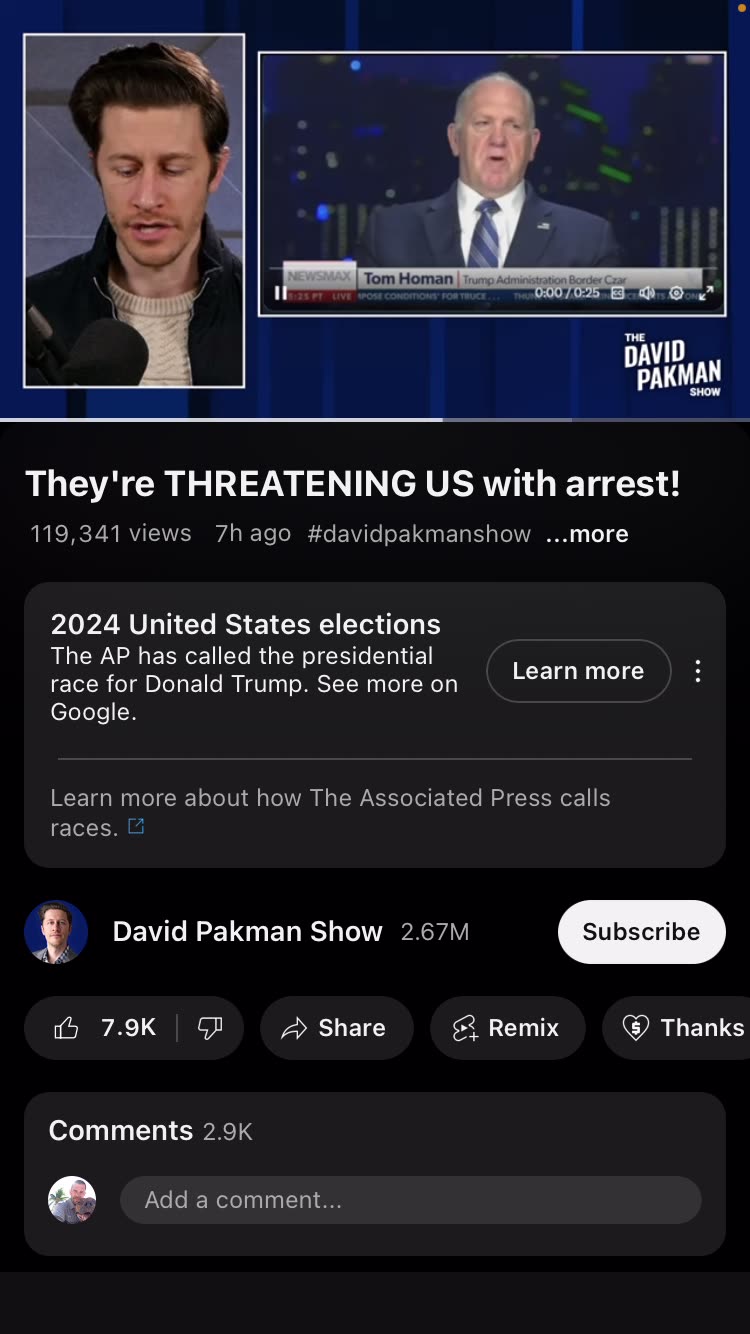The image size is (750, 1334).
Task: Subscribe to David Pakman Show
Action: tap(641, 931)
